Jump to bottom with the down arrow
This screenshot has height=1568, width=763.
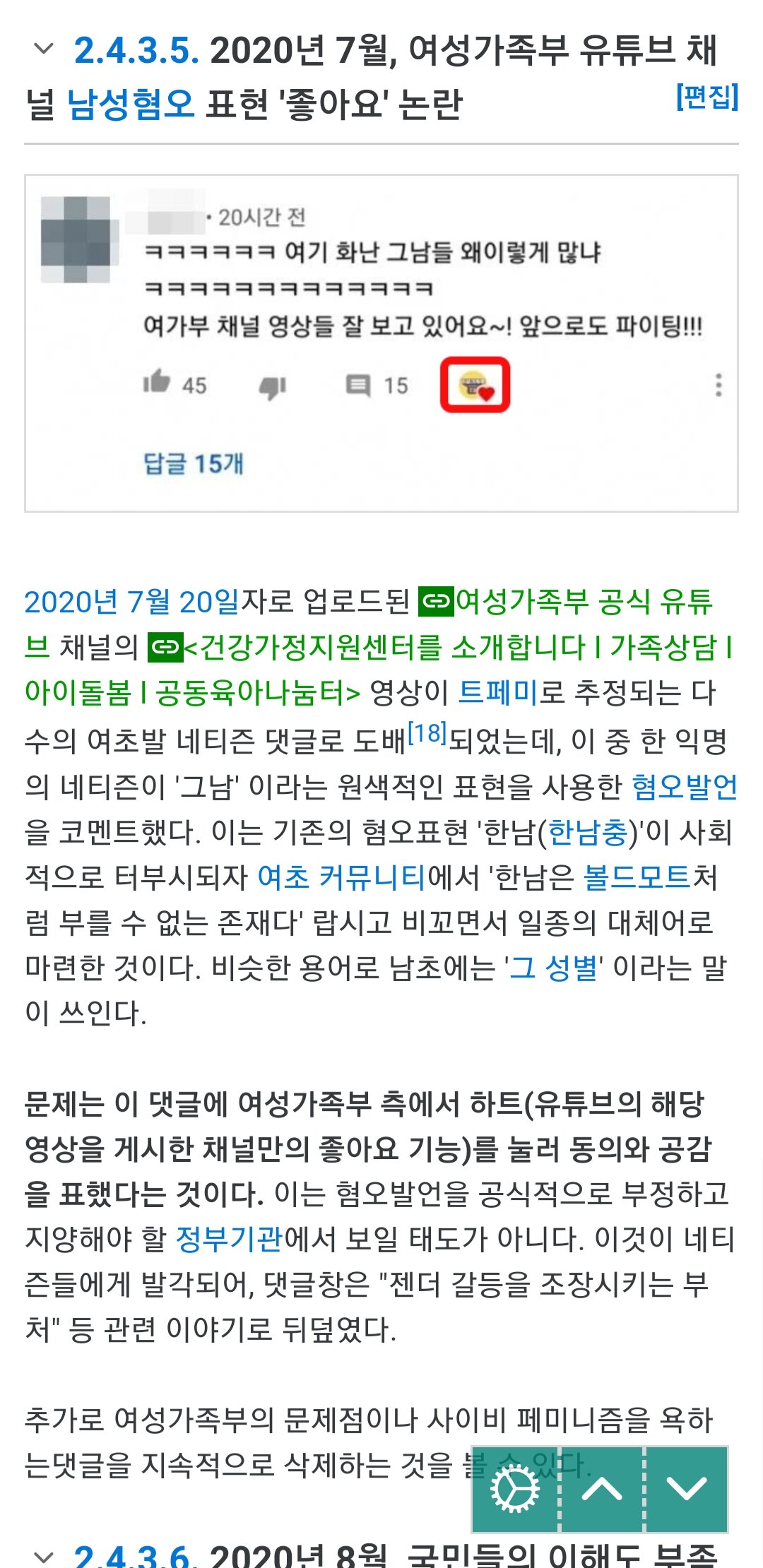[687, 1489]
